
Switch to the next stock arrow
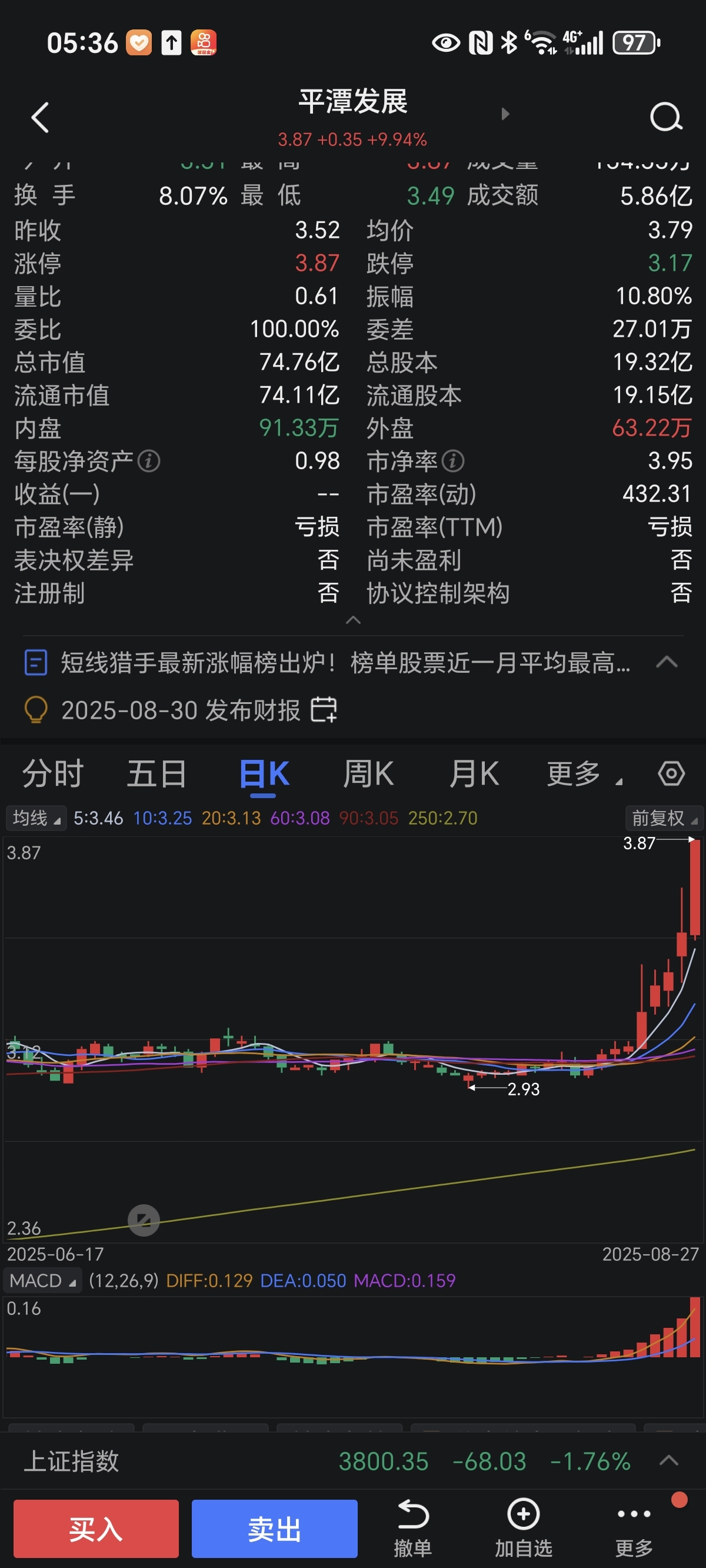coord(505,114)
